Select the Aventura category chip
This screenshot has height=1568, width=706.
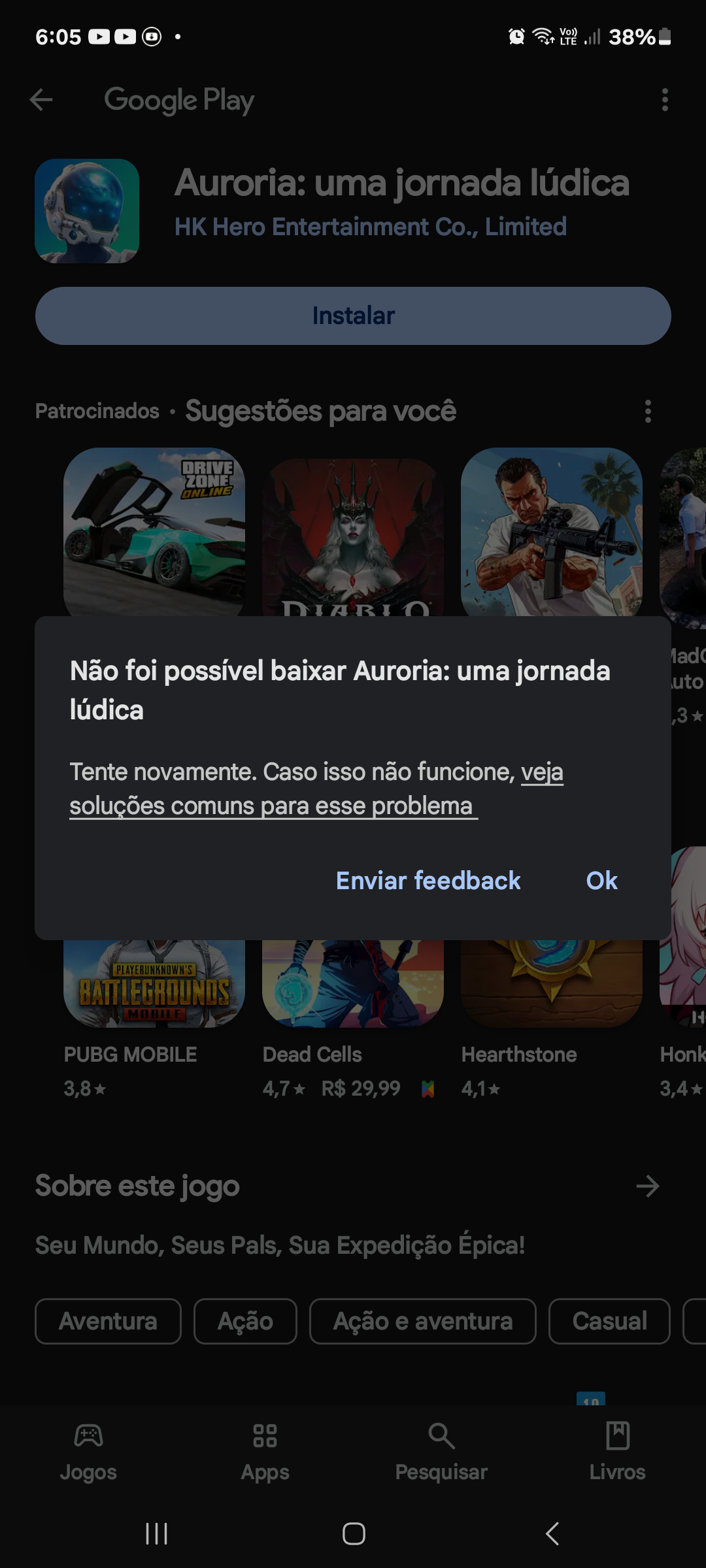pos(107,1321)
